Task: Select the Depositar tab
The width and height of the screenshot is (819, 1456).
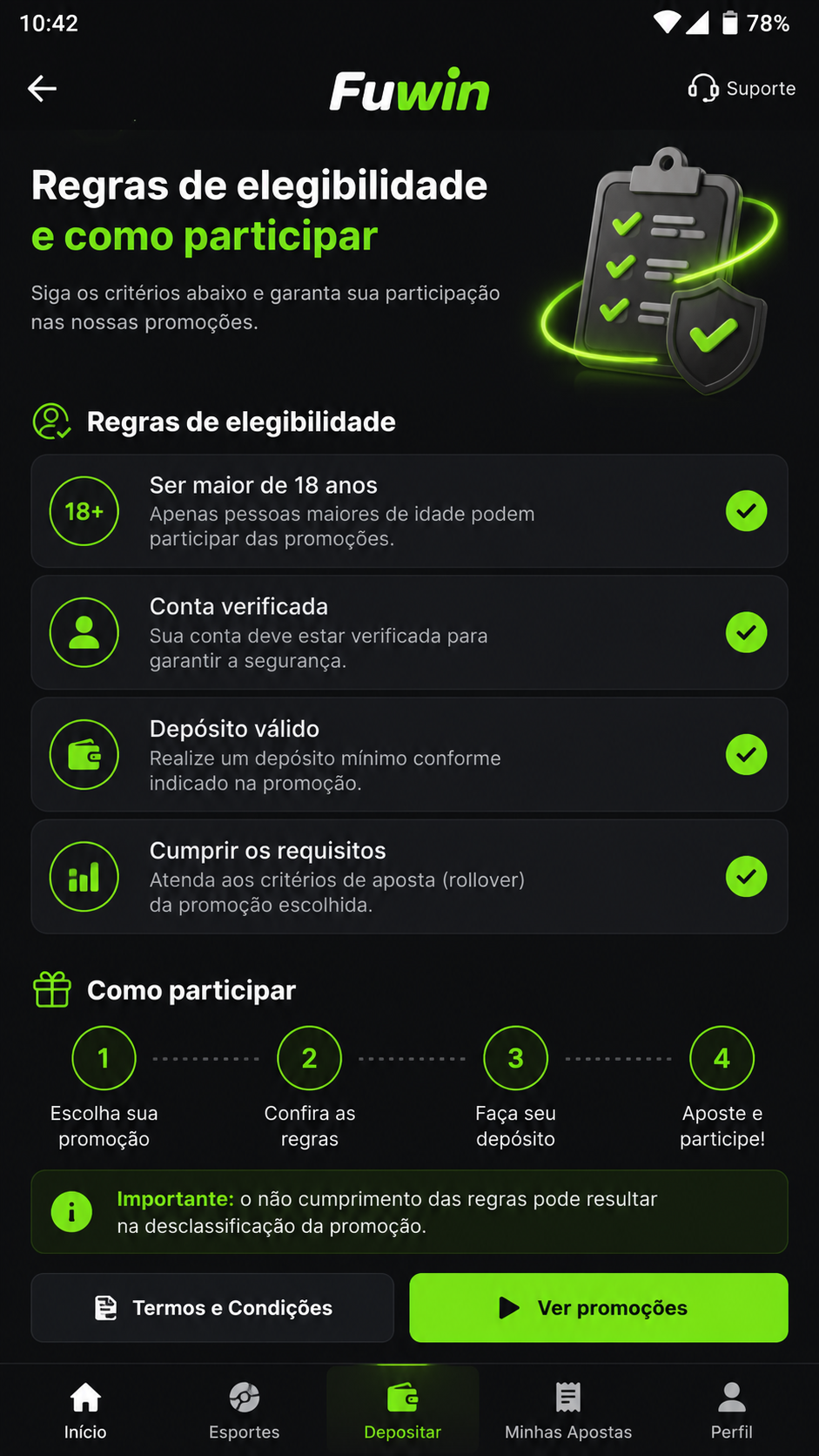Action: click(x=403, y=1411)
